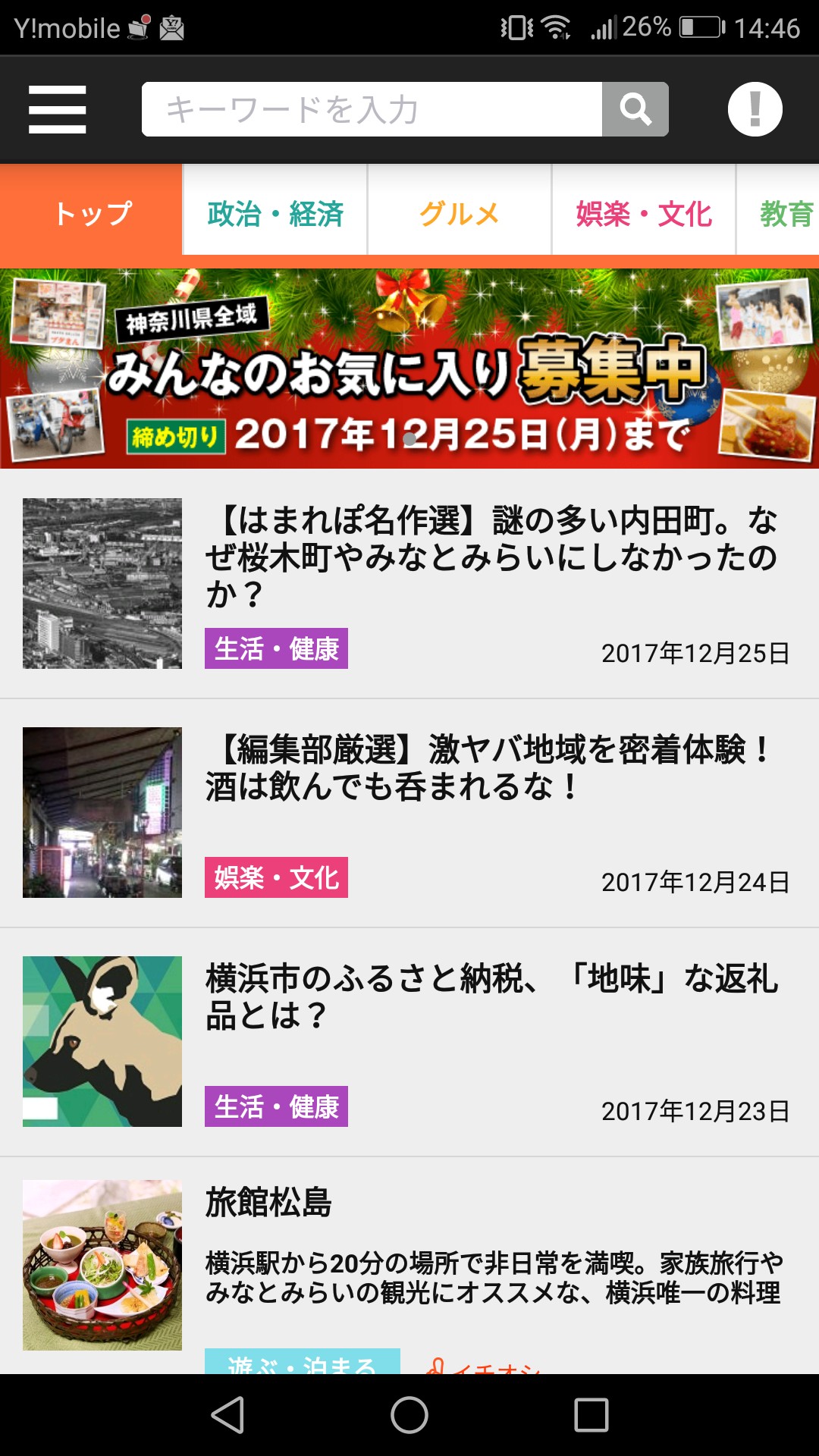Open the みんなのお気に入り募集中 Christmas banner
This screenshot has height=1456, width=819.
(409, 369)
